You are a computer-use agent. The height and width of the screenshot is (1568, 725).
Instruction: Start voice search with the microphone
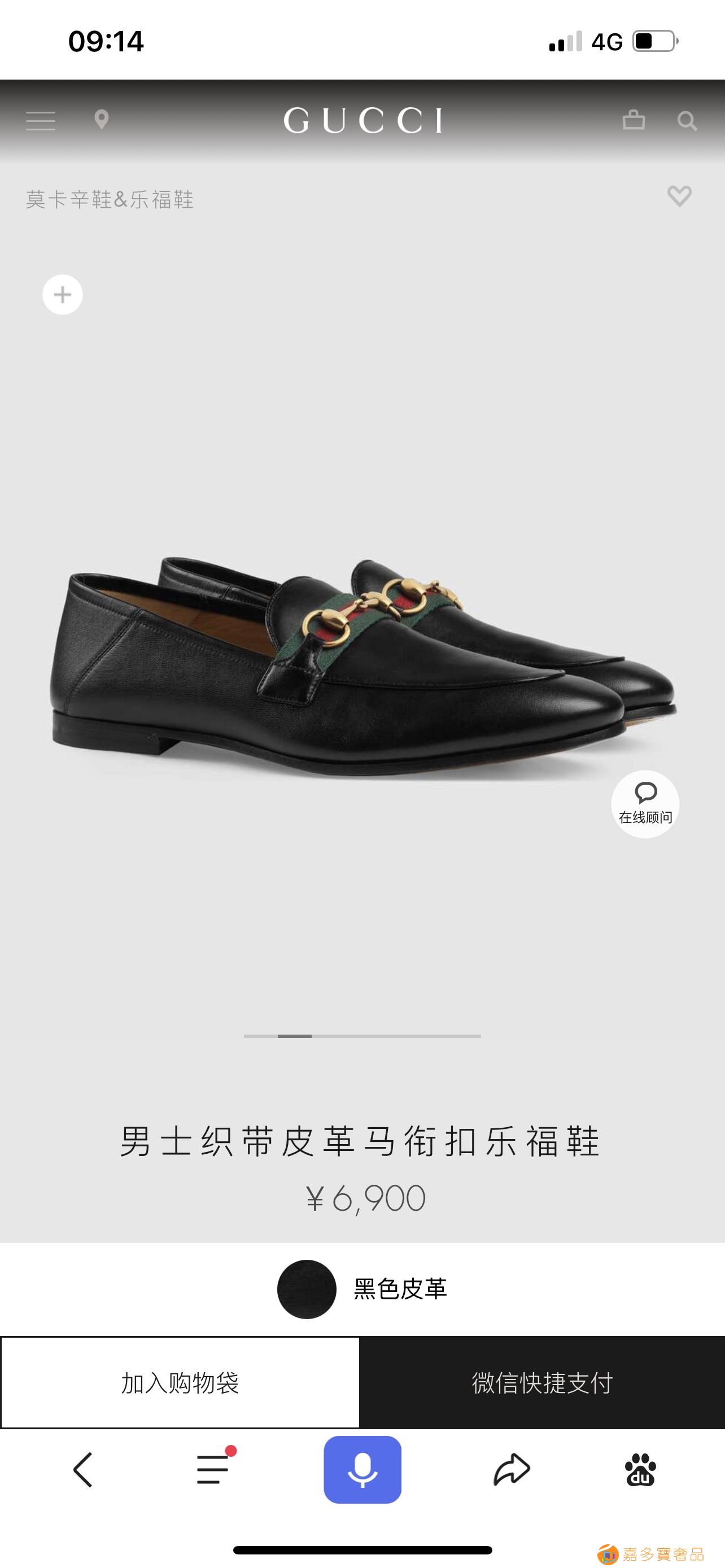pyautogui.click(x=362, y=1469)
